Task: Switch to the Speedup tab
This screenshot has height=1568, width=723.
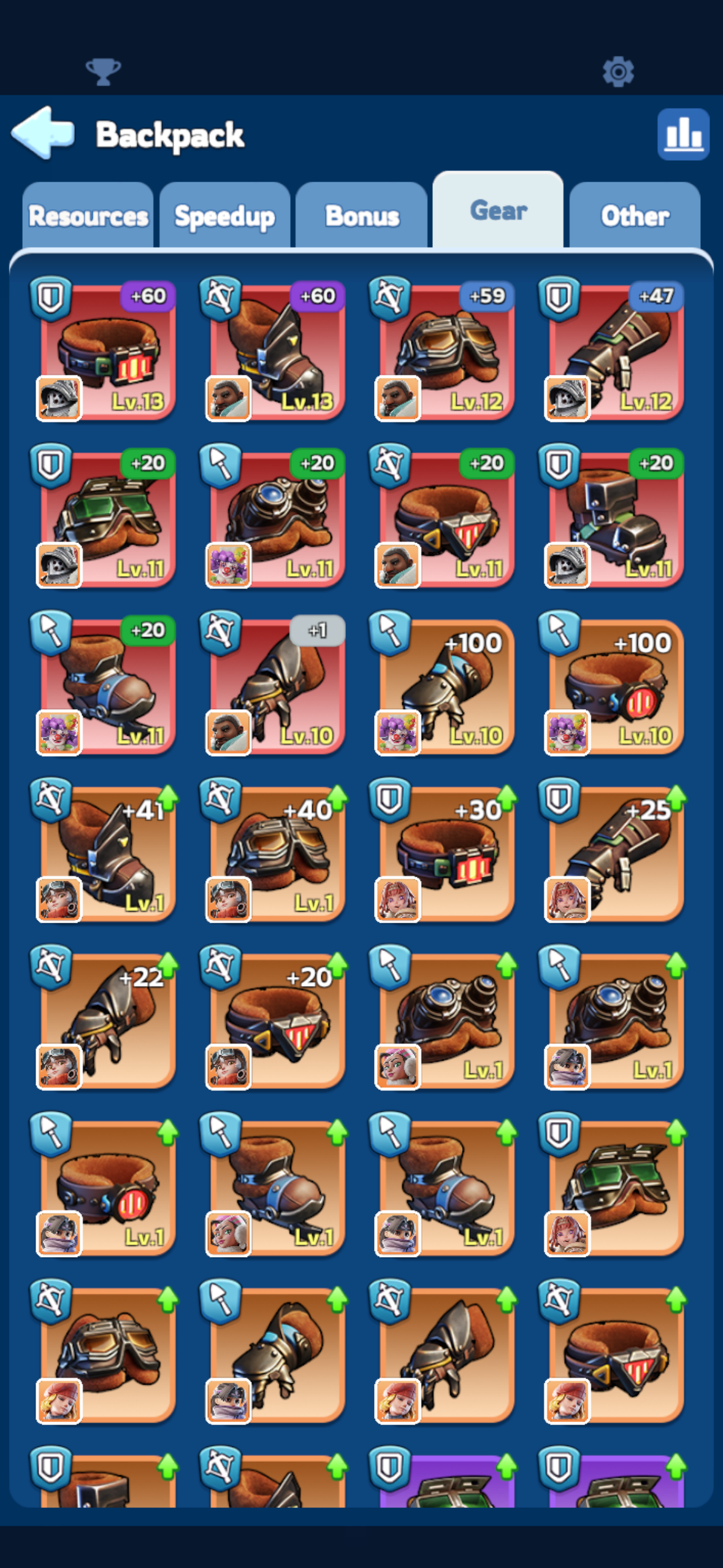Action: coord(224,215)
